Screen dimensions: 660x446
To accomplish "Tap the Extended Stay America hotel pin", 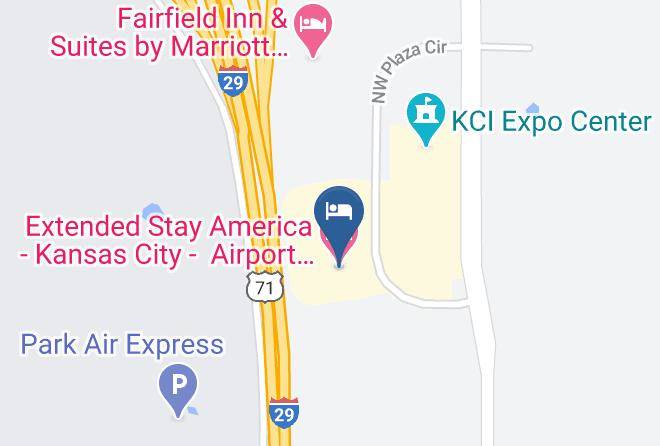I will 339,223.
